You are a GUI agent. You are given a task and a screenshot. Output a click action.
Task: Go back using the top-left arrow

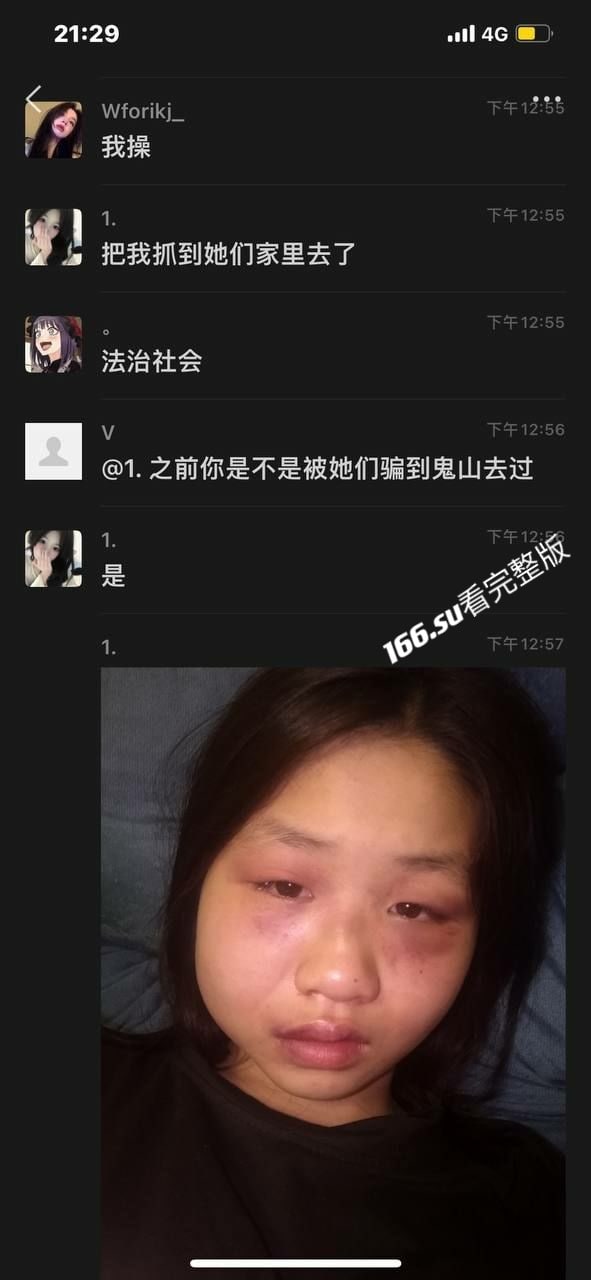pyautogui.click(x=33, y=98)
